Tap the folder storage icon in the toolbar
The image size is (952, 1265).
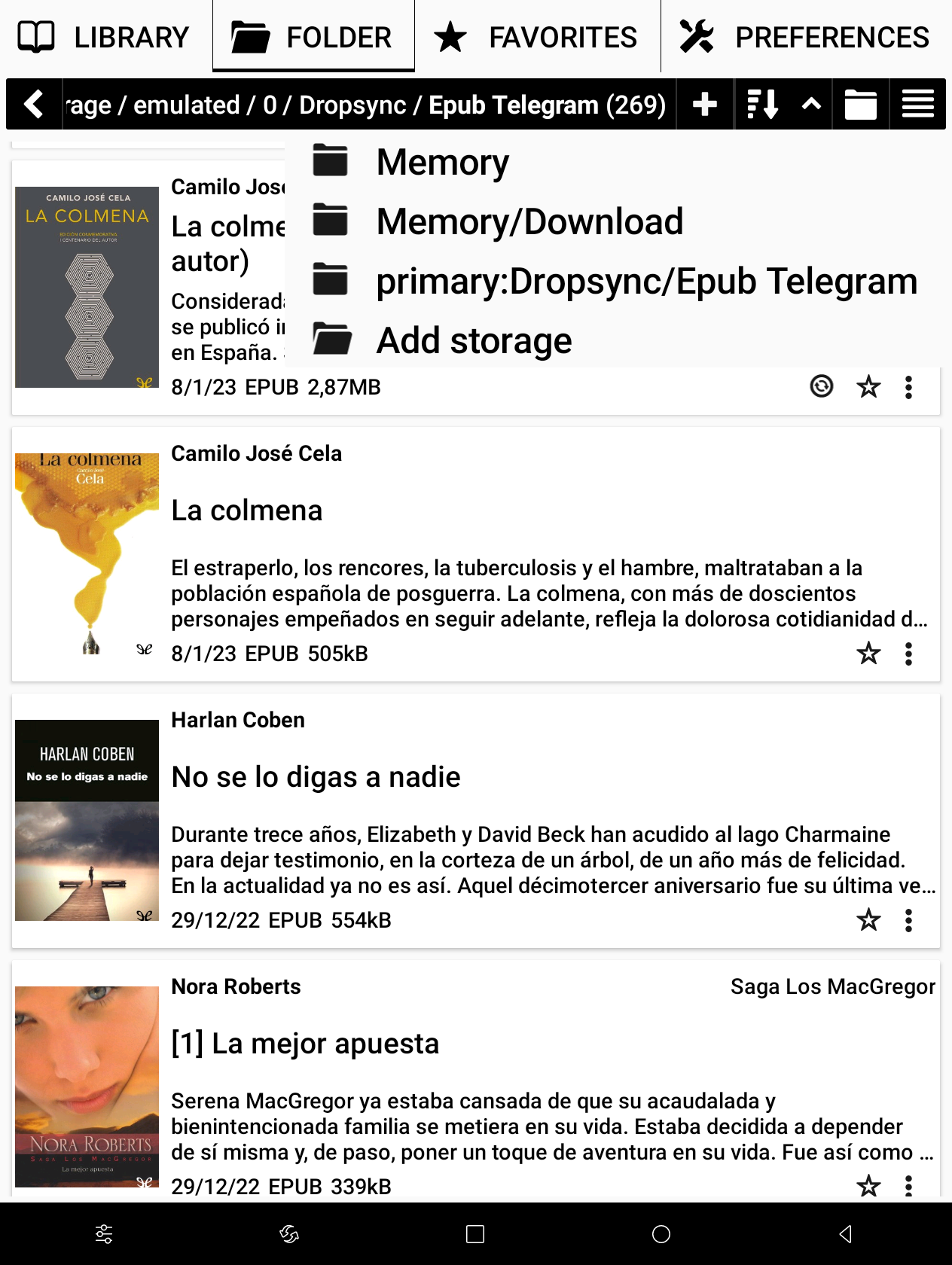860,104
